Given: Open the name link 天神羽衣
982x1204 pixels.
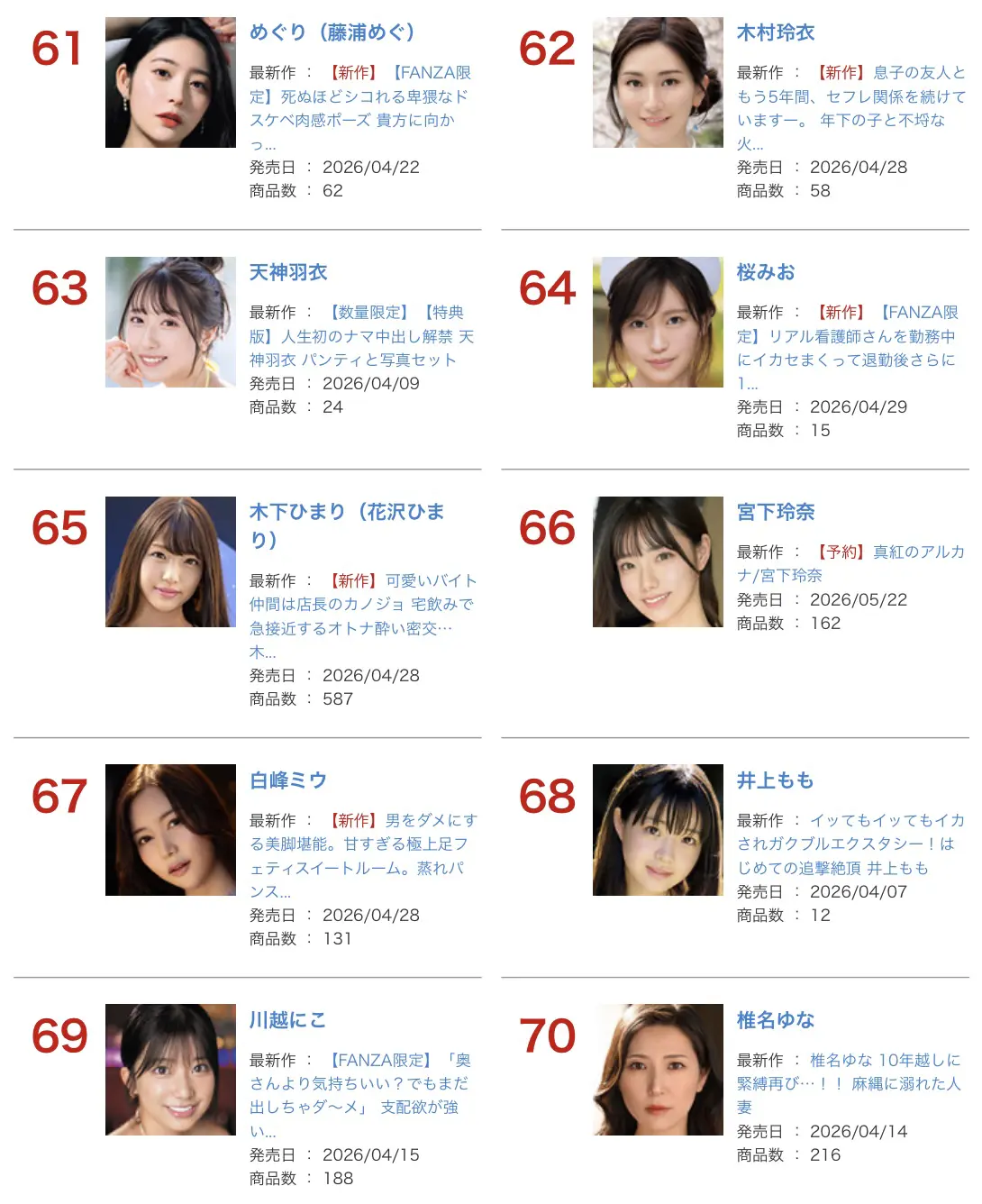Looking at the screenshot, I should (288, 272).
